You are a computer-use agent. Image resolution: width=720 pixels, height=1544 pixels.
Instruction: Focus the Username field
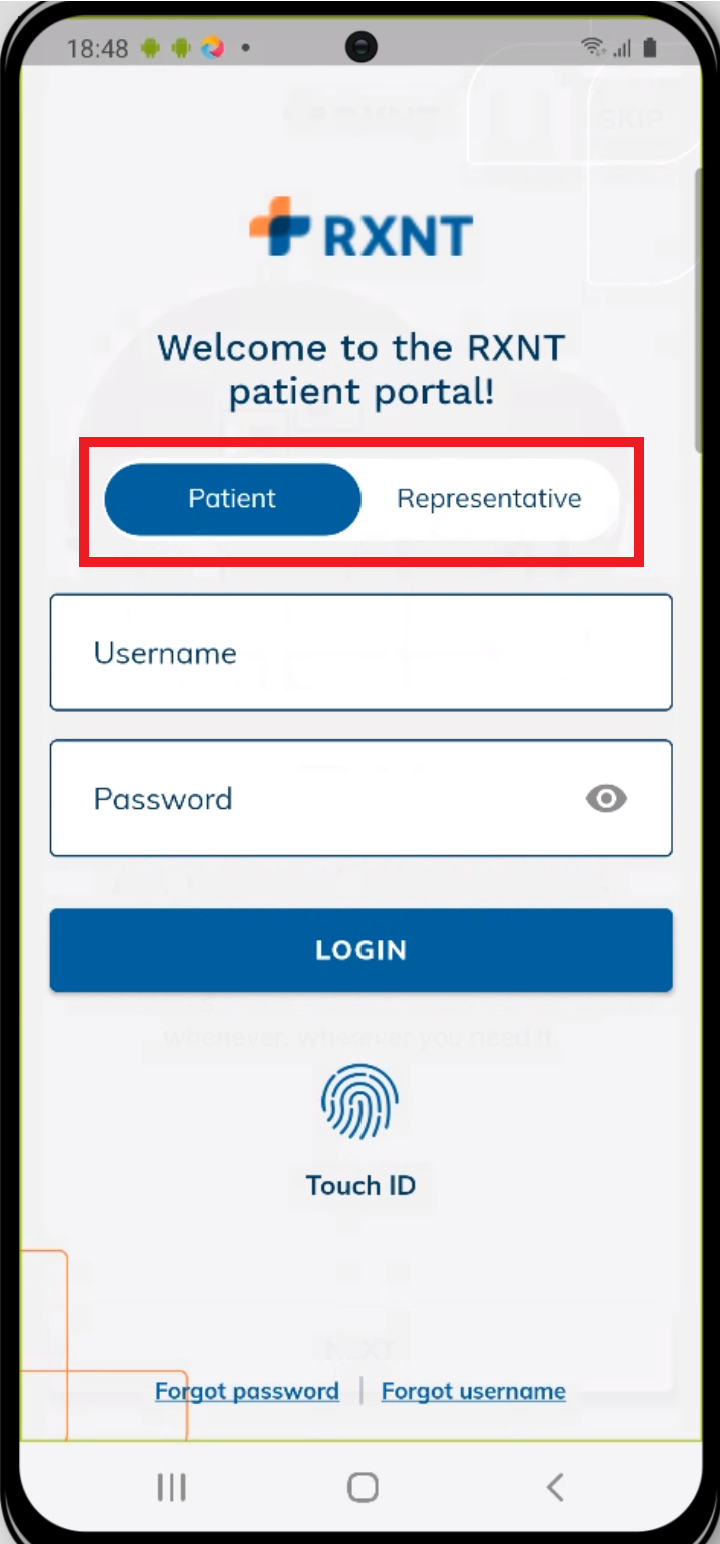pyautogui.click(x=360, y=653)
